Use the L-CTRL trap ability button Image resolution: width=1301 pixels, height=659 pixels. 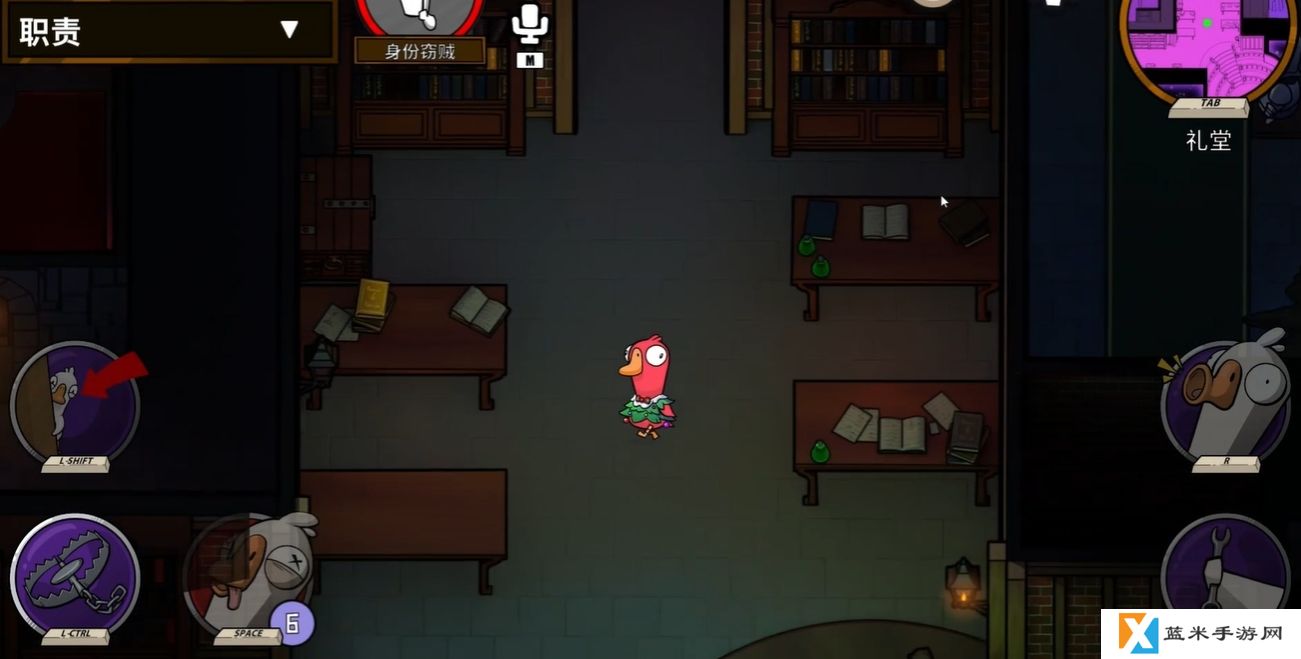(x=75, y=575)
